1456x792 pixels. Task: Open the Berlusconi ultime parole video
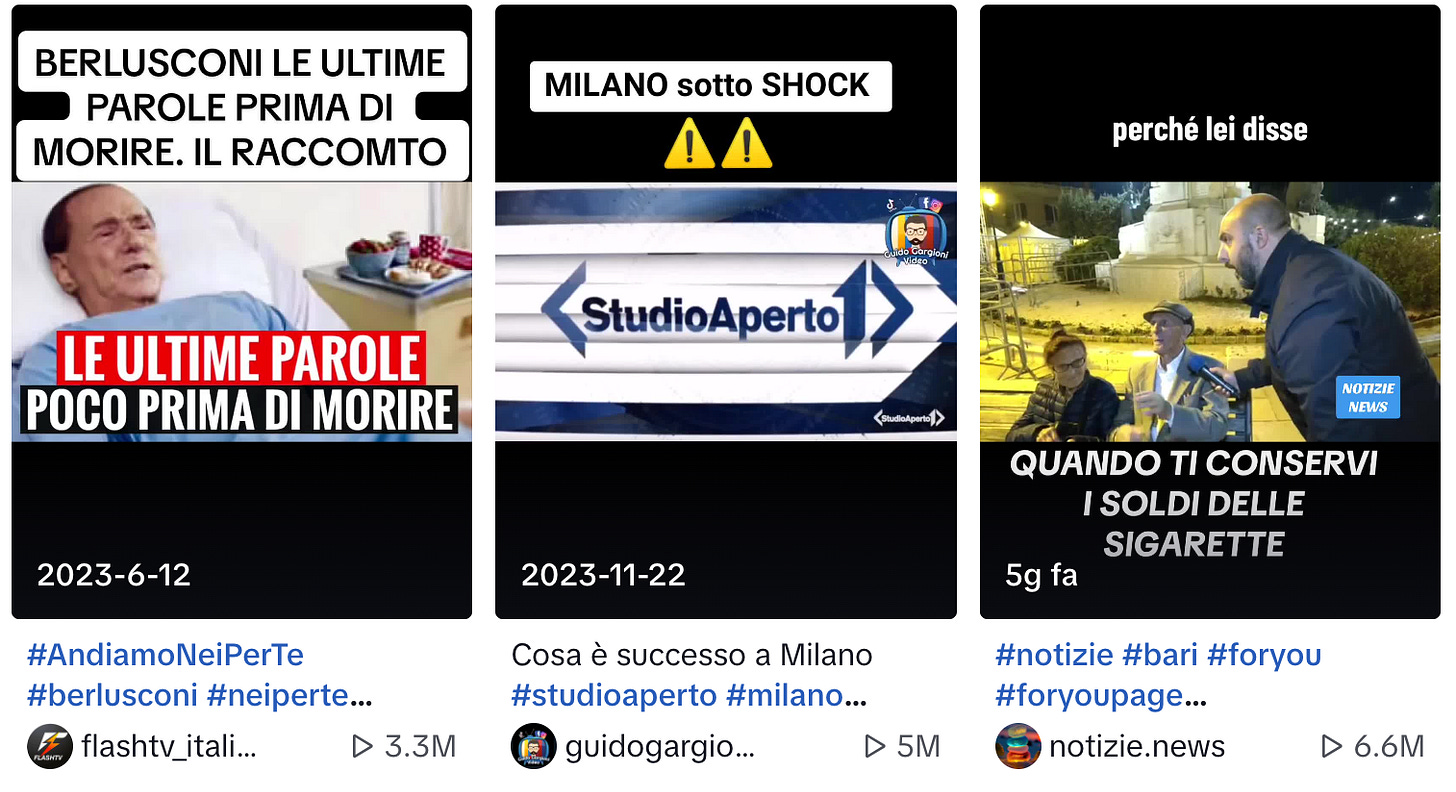[x=241, y=312]
